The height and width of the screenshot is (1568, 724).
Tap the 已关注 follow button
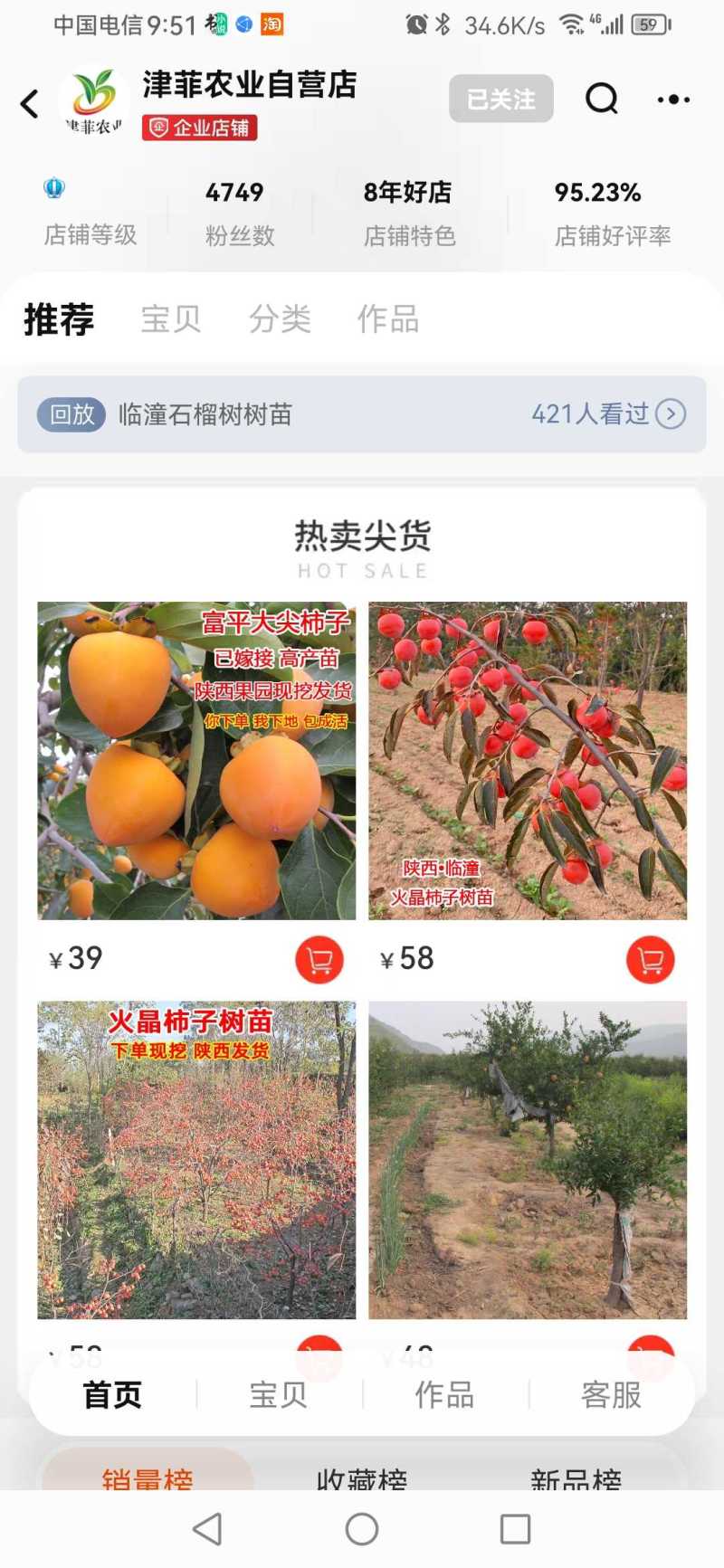coord(500,99)
